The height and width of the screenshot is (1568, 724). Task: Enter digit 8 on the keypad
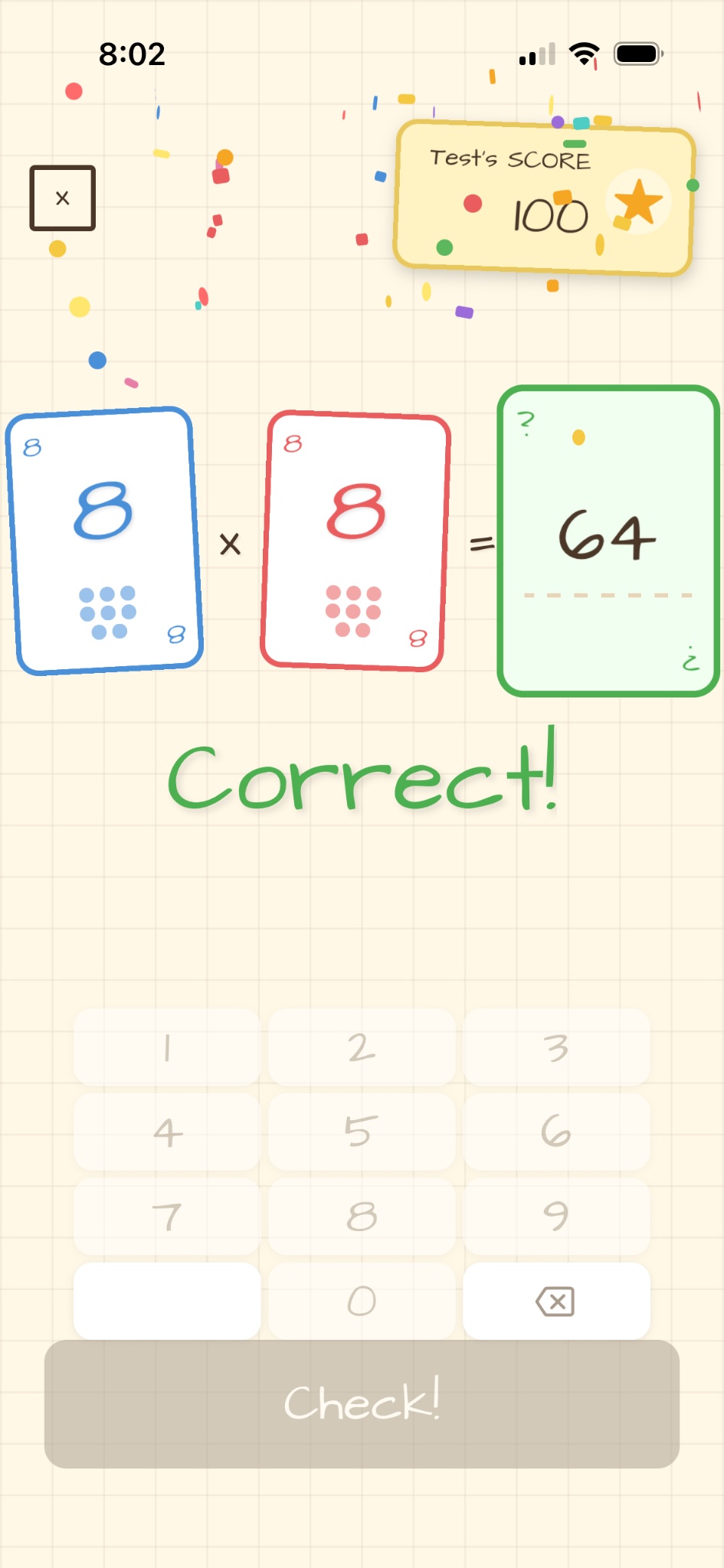click(362, 1217)
